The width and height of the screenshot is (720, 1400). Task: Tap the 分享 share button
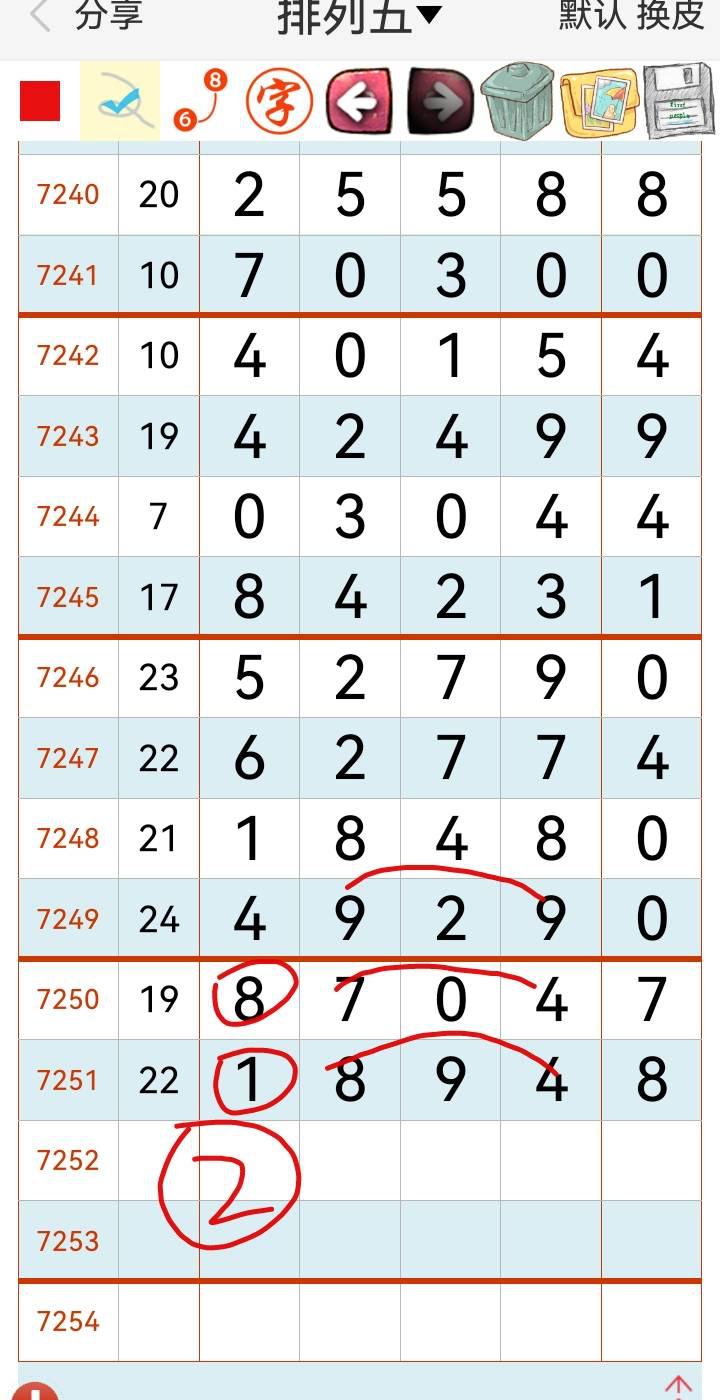click(109, 17)
